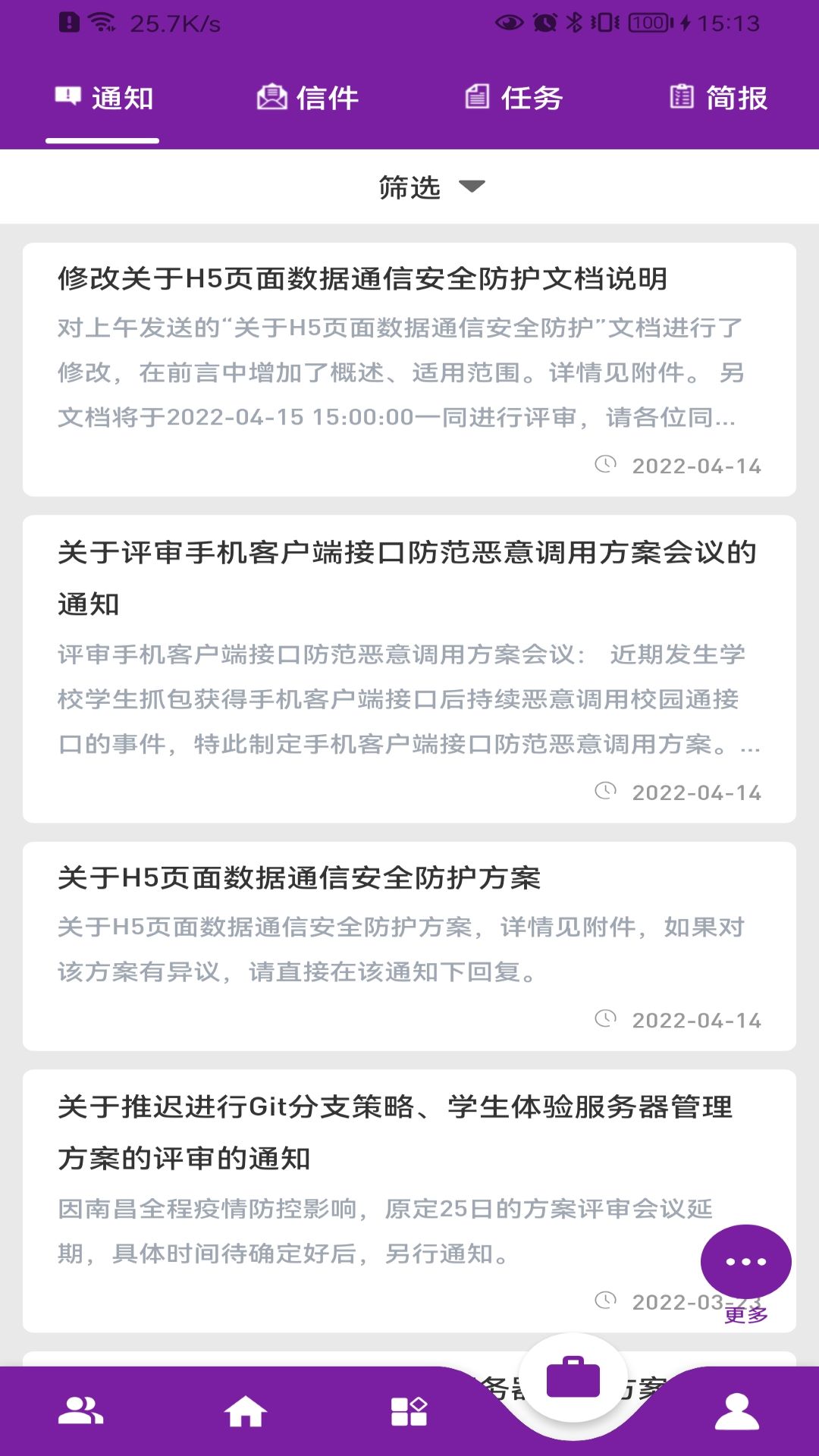Open the 简报 clipboard icon
Viewport: 819px width, 1456px height.
pyautogui.click(x=680, y=96)
